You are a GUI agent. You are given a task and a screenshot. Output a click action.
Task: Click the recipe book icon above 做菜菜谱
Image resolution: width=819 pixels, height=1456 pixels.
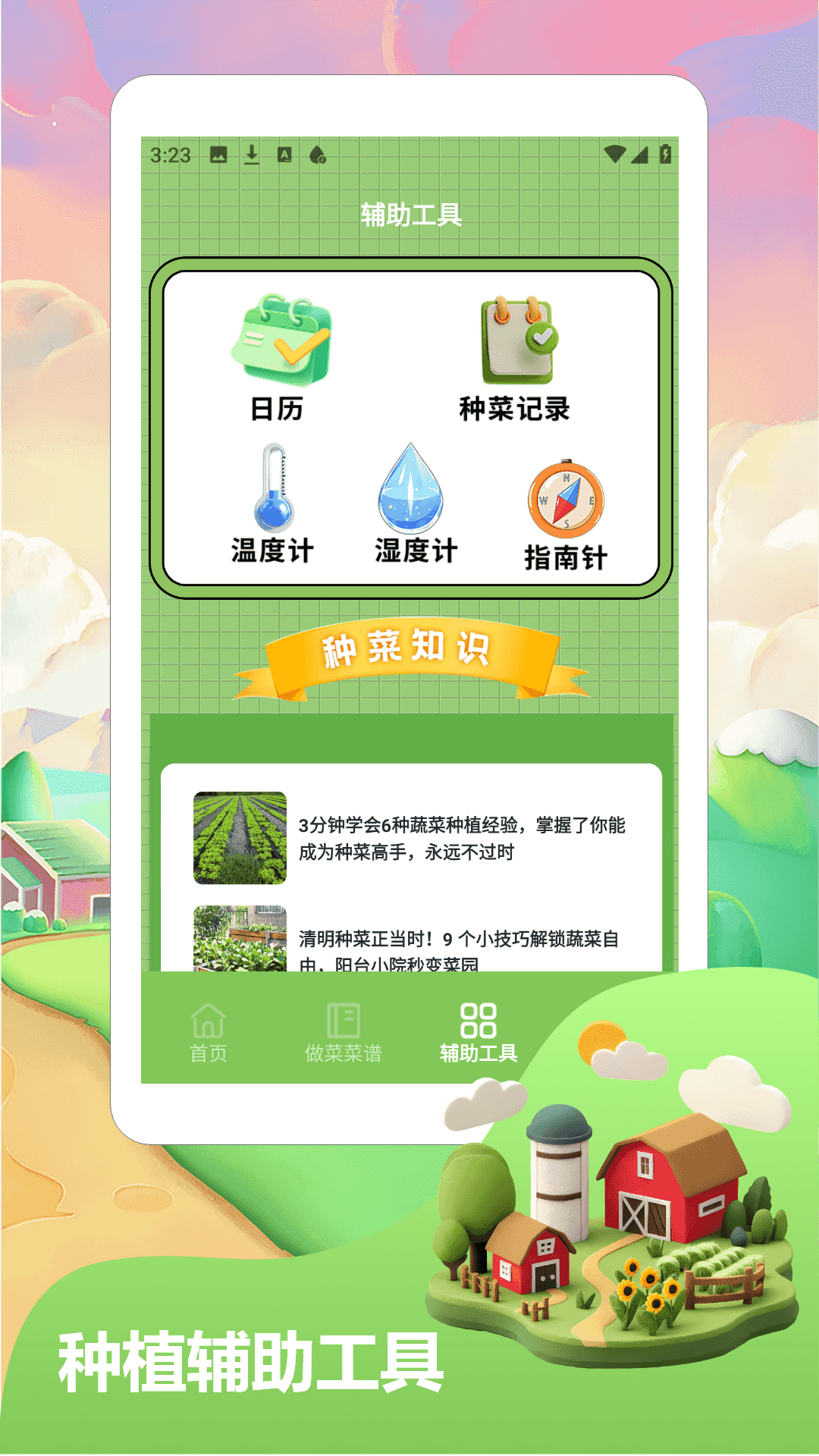pyautogui.click(x=343, y=1018)
